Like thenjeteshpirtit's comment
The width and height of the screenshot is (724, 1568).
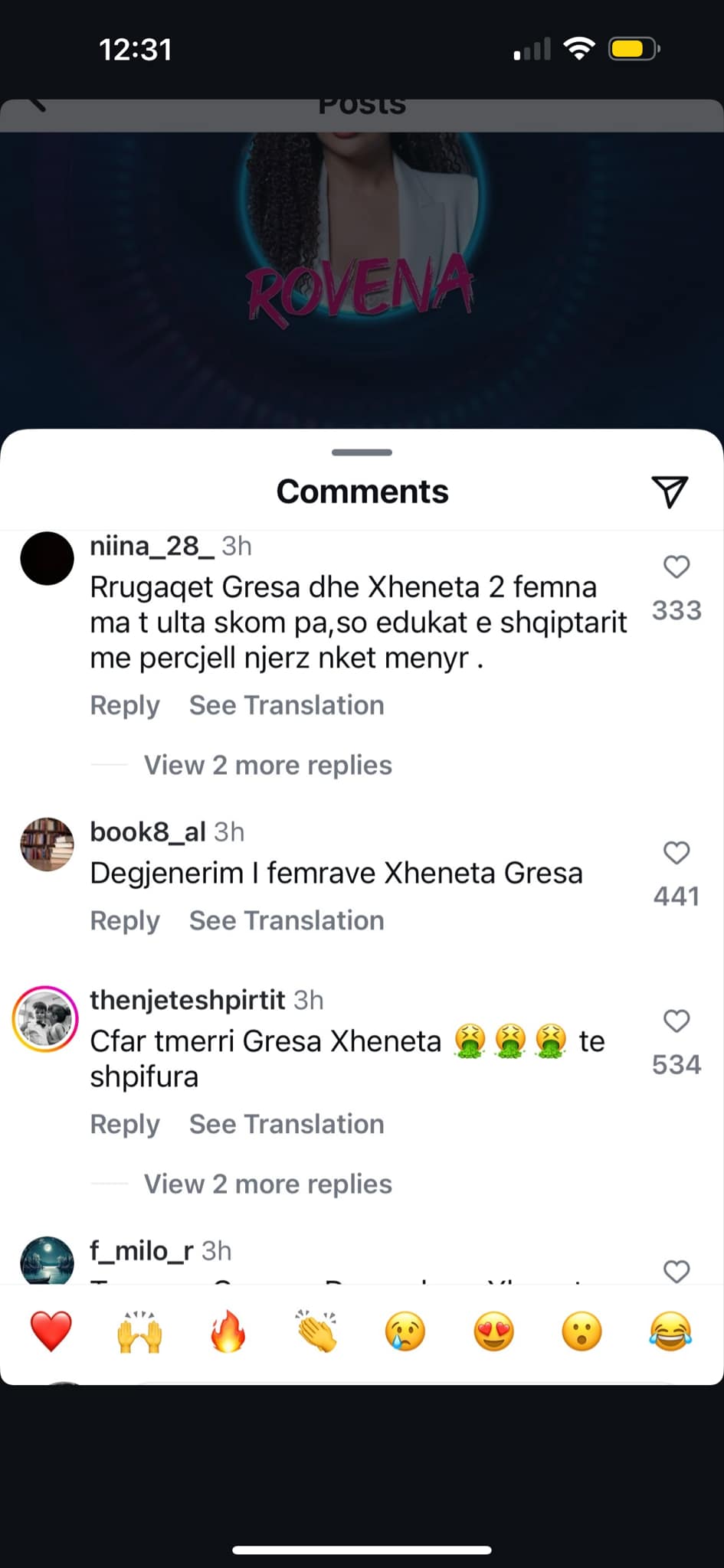pos(676,1021)
